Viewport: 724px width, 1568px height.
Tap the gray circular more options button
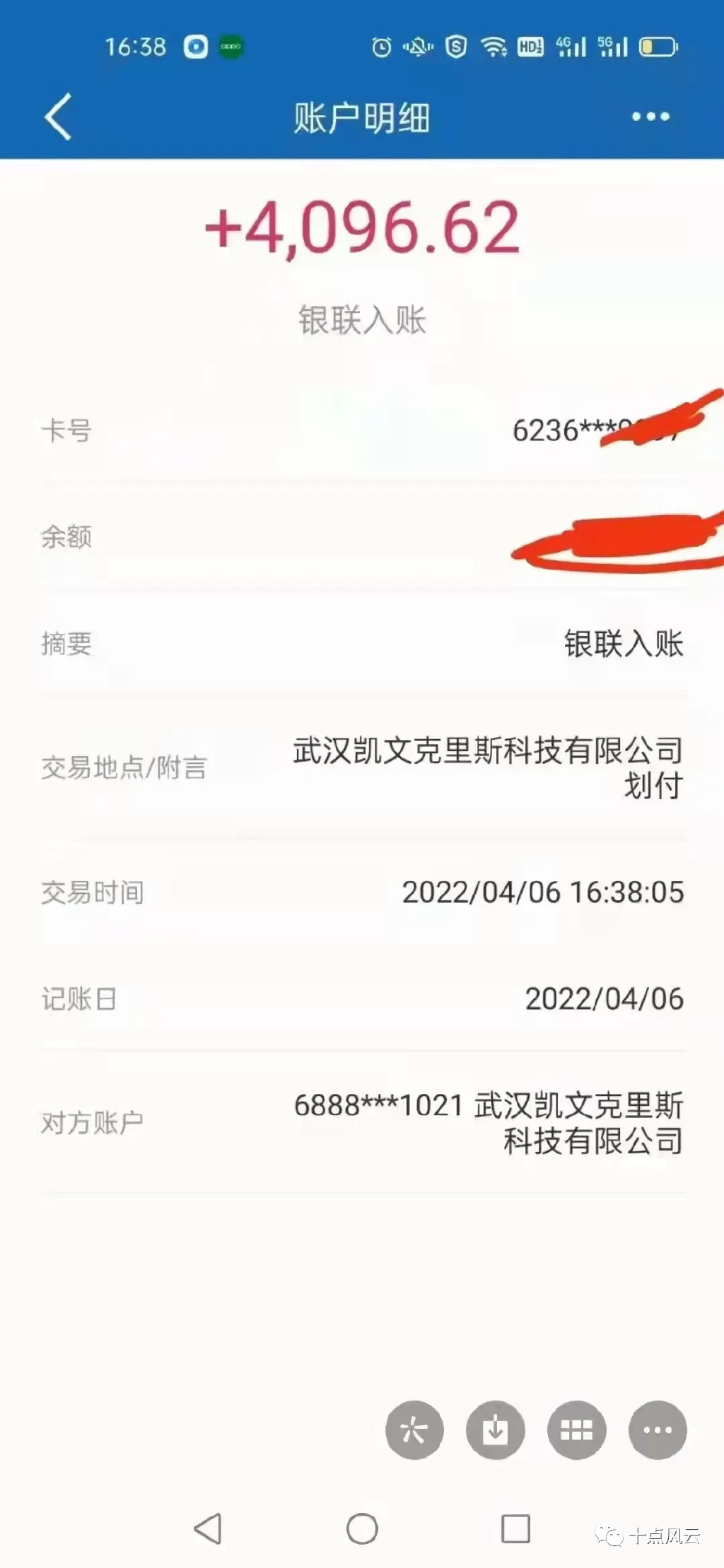(x=658, y=1430)
